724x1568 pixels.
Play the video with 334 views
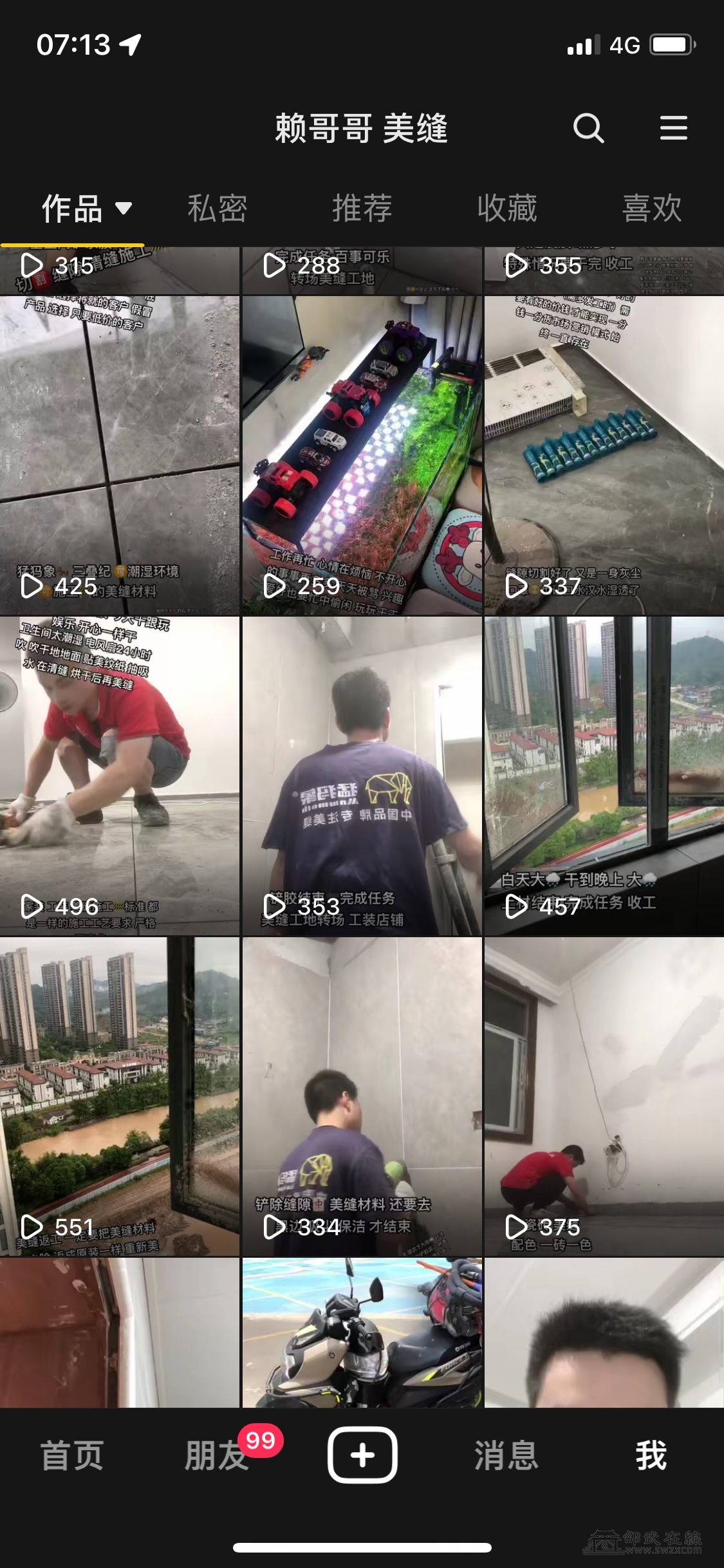coord(362,1097)
